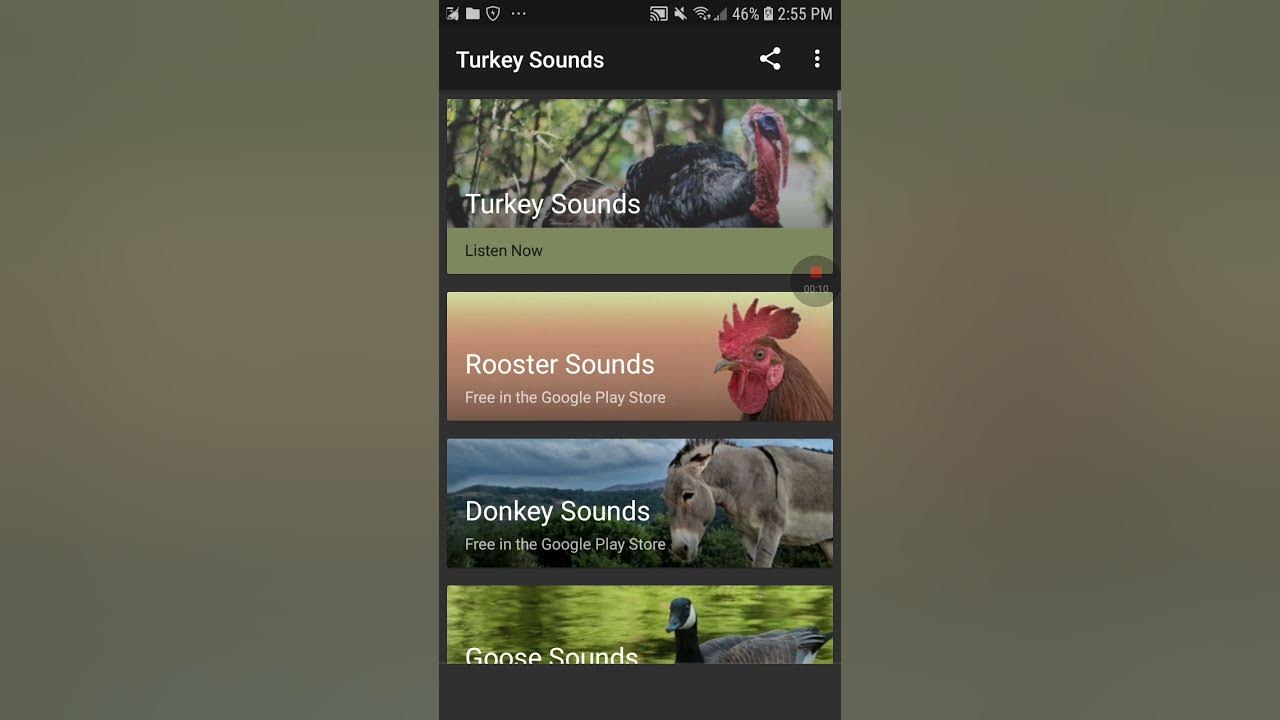The width and height of the screenshot is (1280, 720).
Task: Open the Donkey Sounds card
Action: click(639, 503)
